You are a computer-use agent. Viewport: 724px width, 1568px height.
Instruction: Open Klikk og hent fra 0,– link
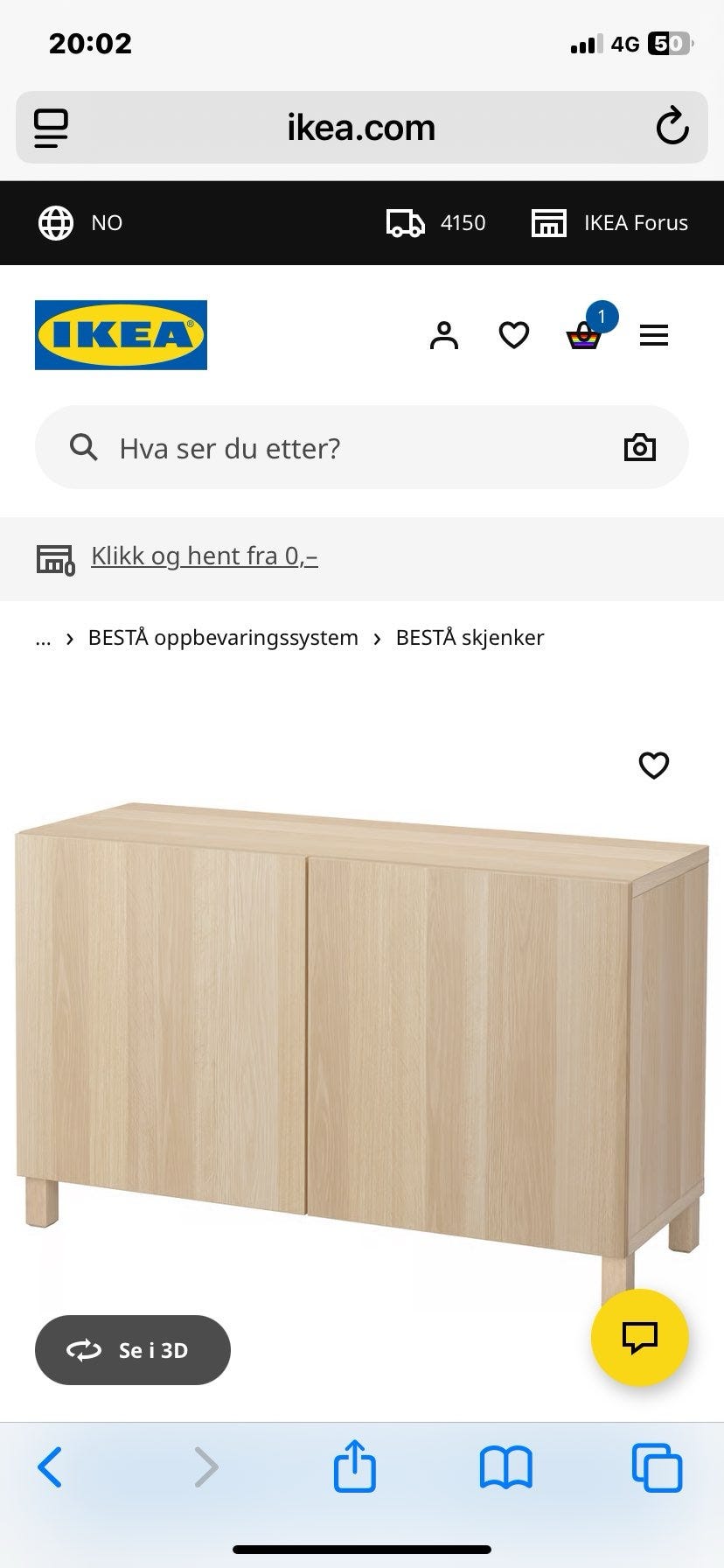[x=204, y=556]
